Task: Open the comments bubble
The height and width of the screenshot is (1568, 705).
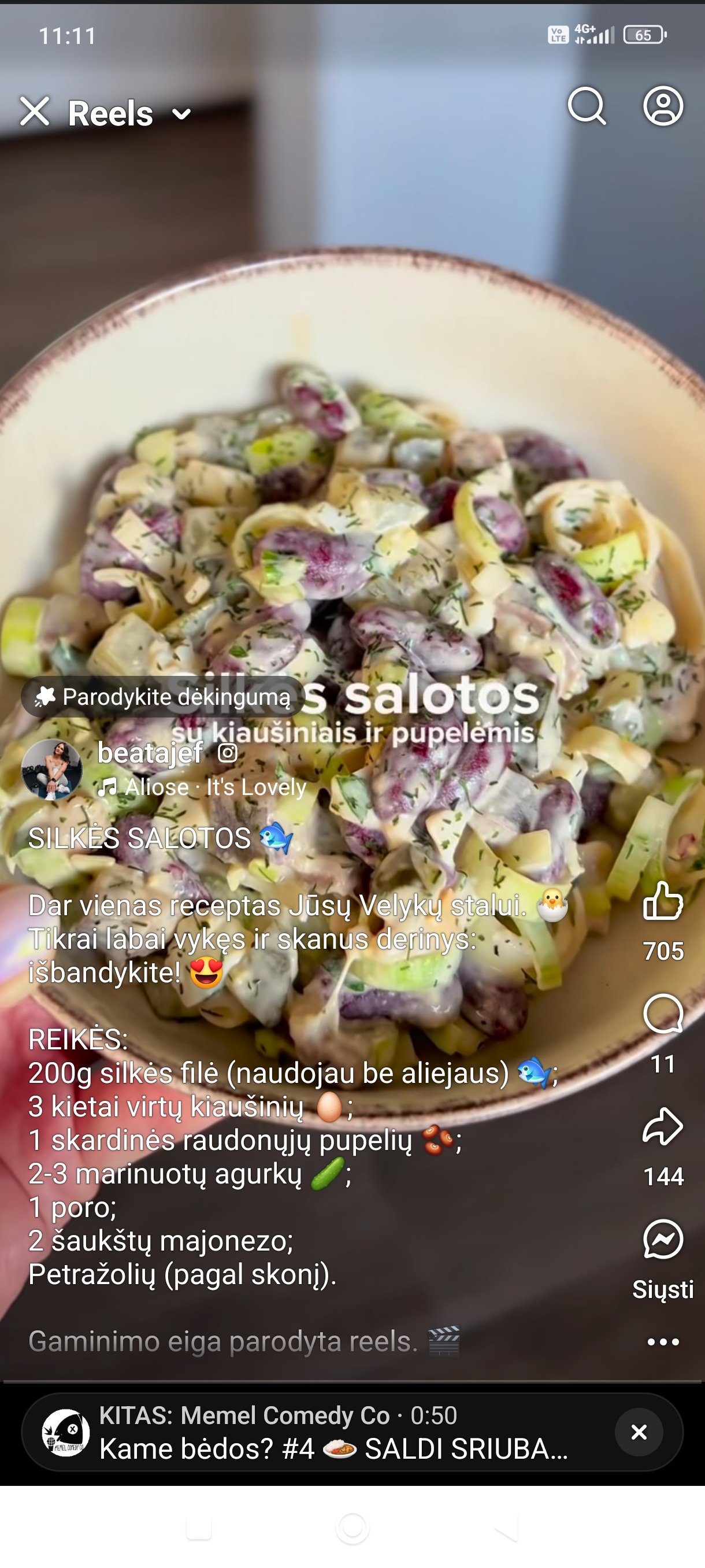Action: [663, 1014]
